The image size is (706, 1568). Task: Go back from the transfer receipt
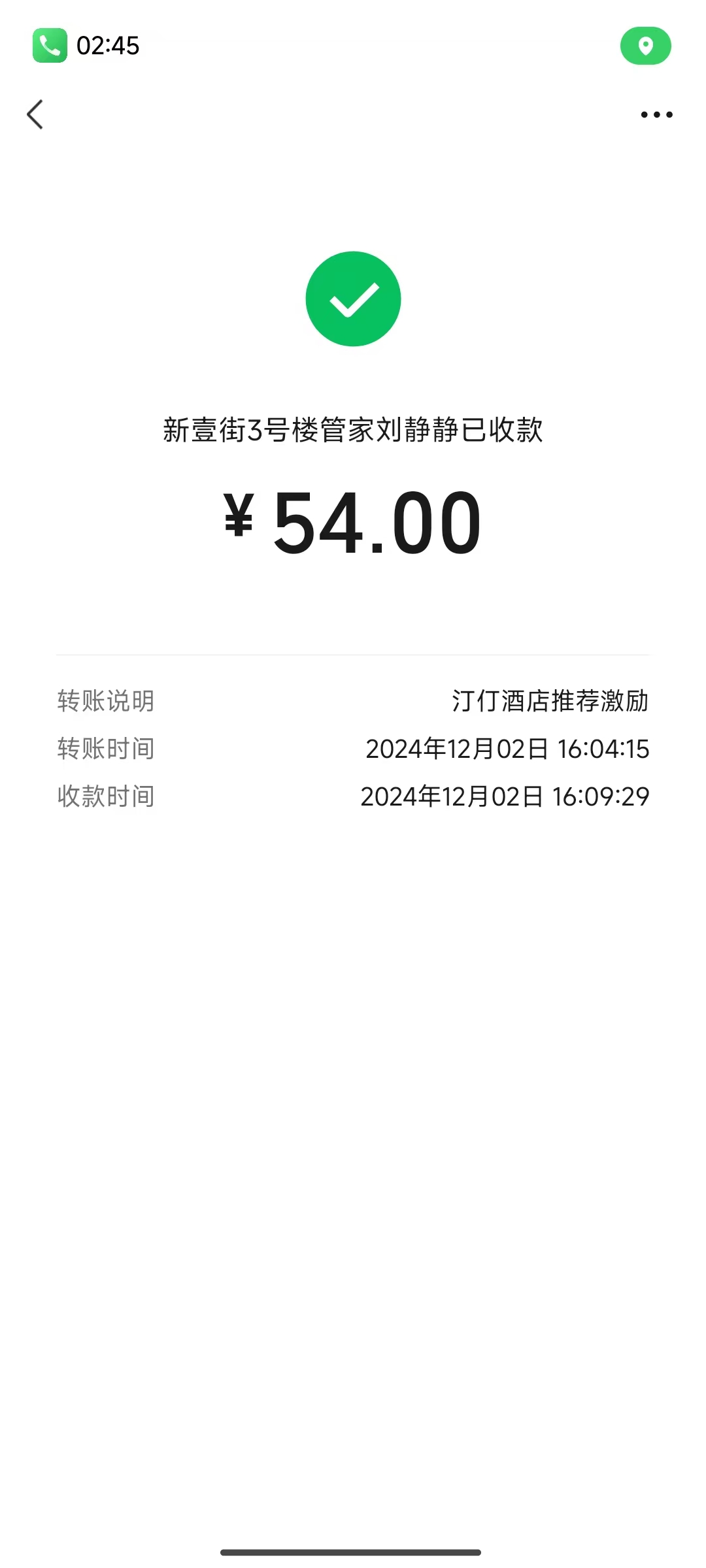point(35,115)
